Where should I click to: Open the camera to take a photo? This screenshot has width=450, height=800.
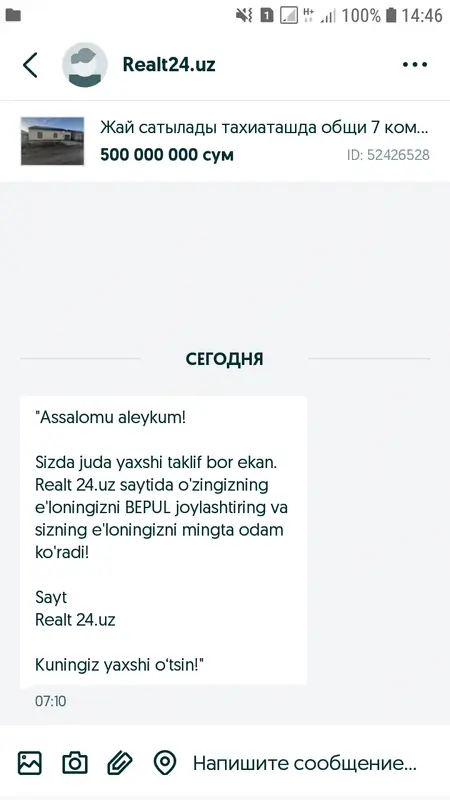pyautogui.click(x=75, y=763)
